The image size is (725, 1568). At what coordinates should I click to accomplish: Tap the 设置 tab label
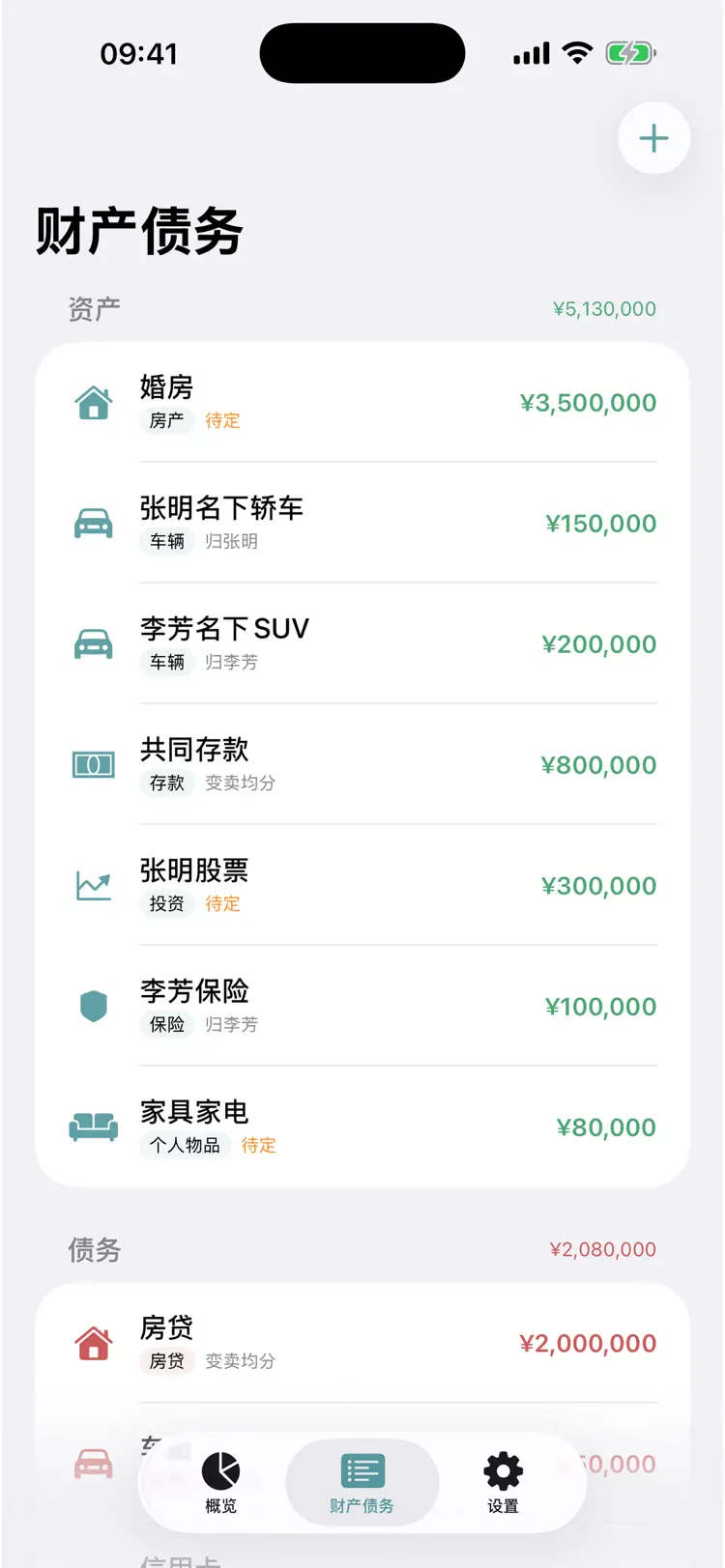[x=502, y=1505]
